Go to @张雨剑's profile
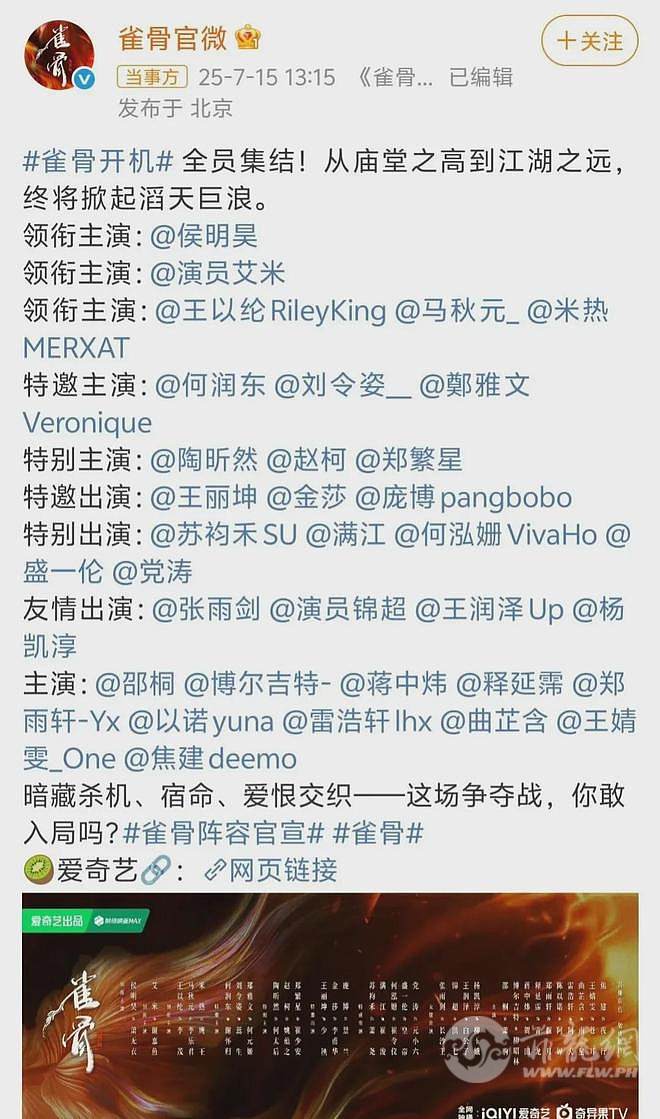This screenshot has width=660, height=1119. tap(204, 609)
